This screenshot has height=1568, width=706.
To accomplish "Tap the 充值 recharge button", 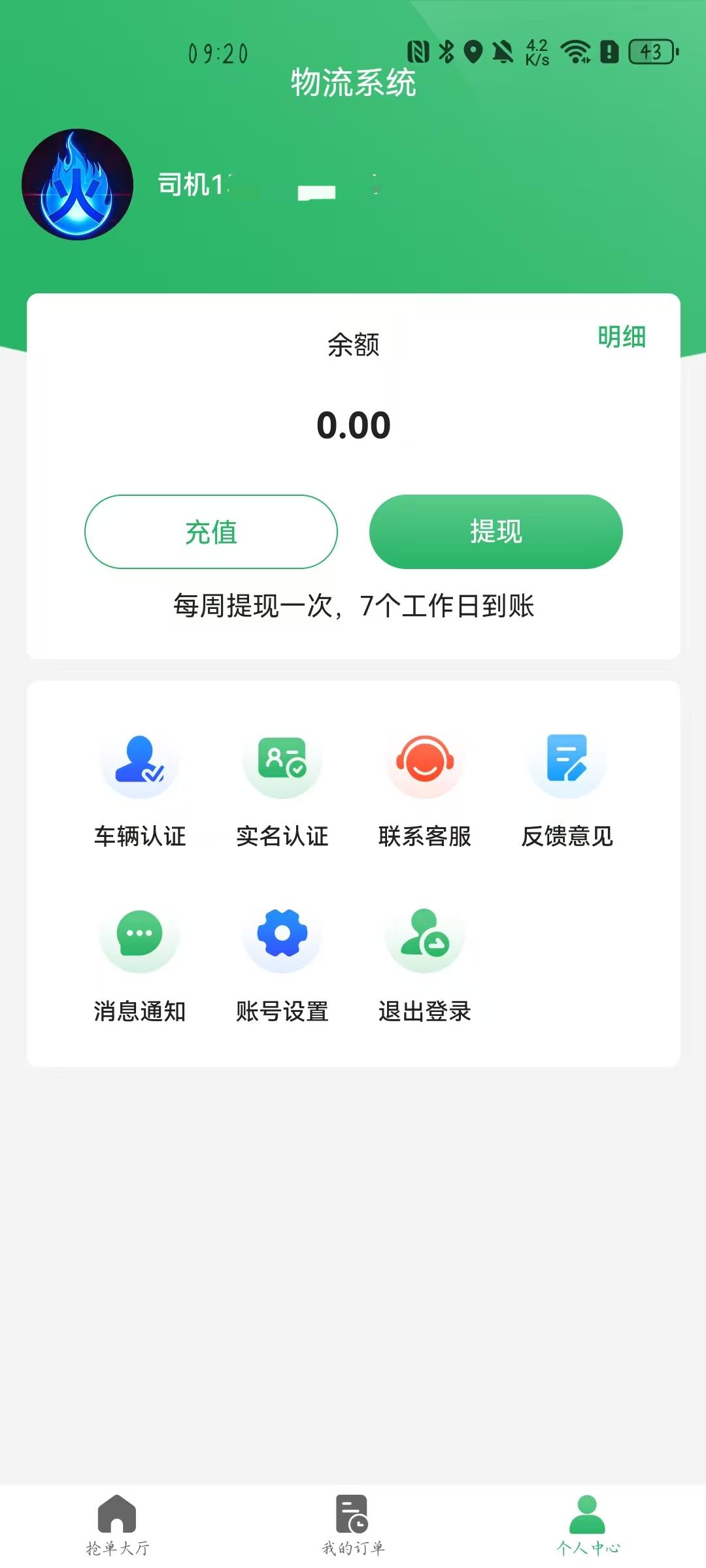I will click(210, 532).
